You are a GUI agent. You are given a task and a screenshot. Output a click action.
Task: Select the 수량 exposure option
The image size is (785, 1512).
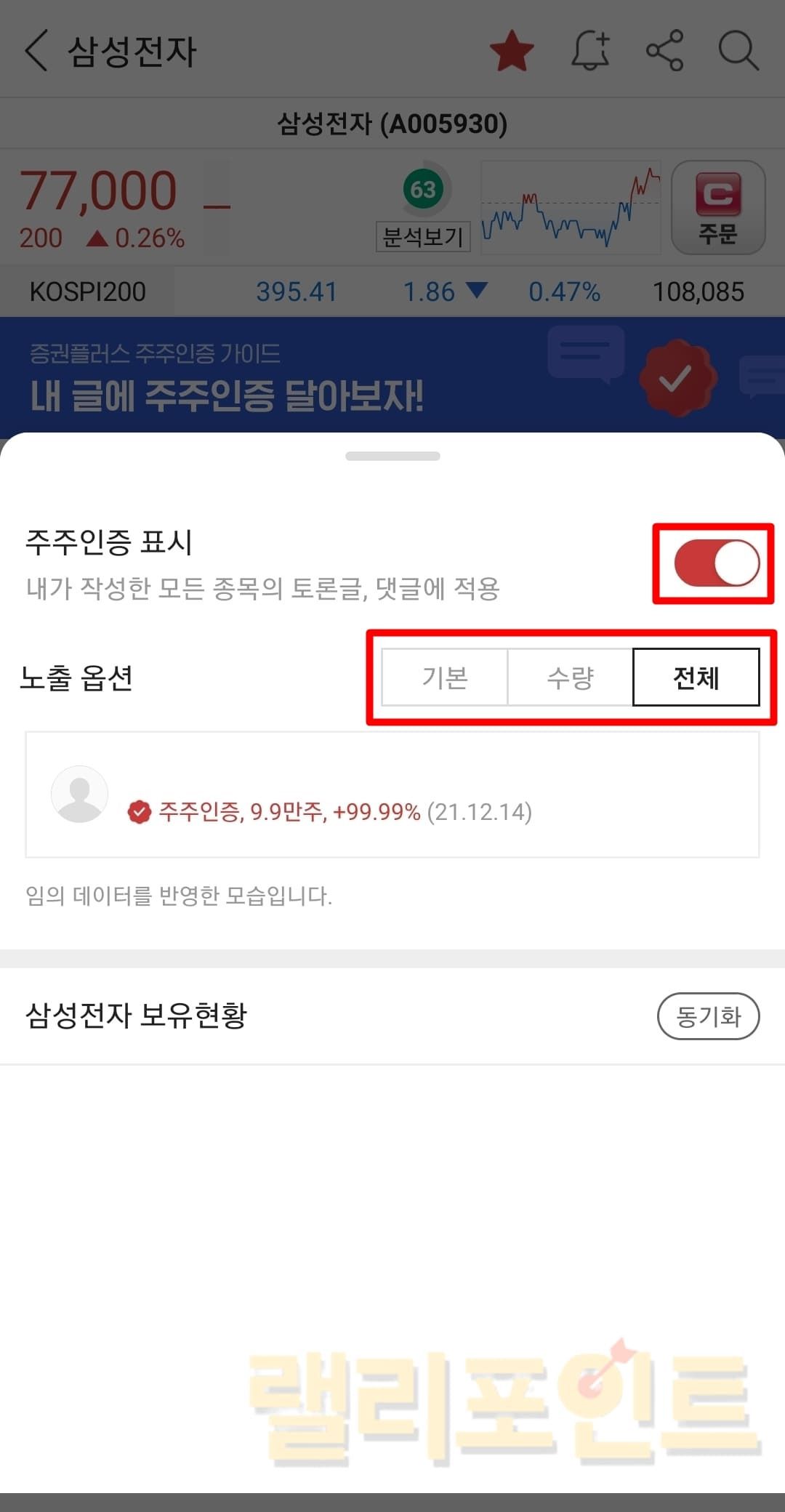(x=570, y=677)
